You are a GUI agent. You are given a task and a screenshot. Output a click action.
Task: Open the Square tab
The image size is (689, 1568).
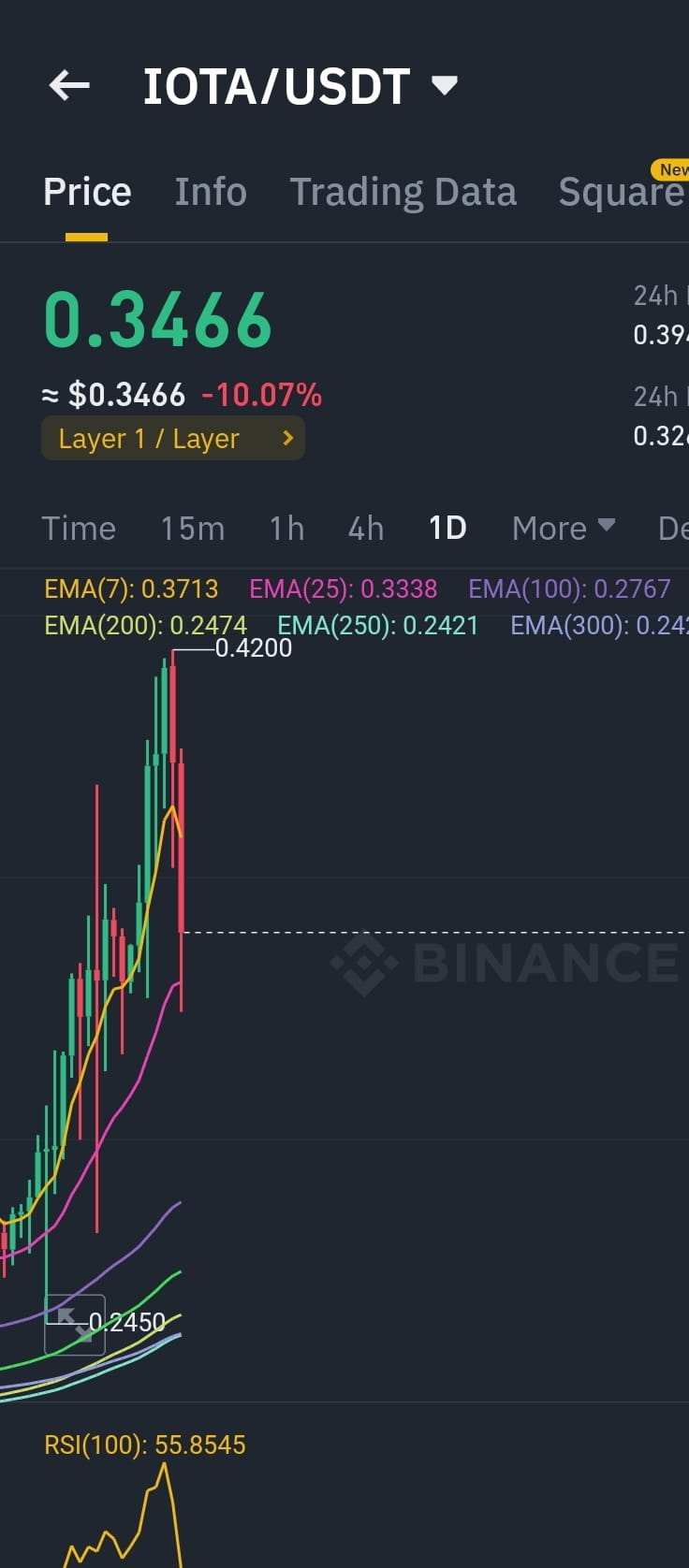coord(621,191)
